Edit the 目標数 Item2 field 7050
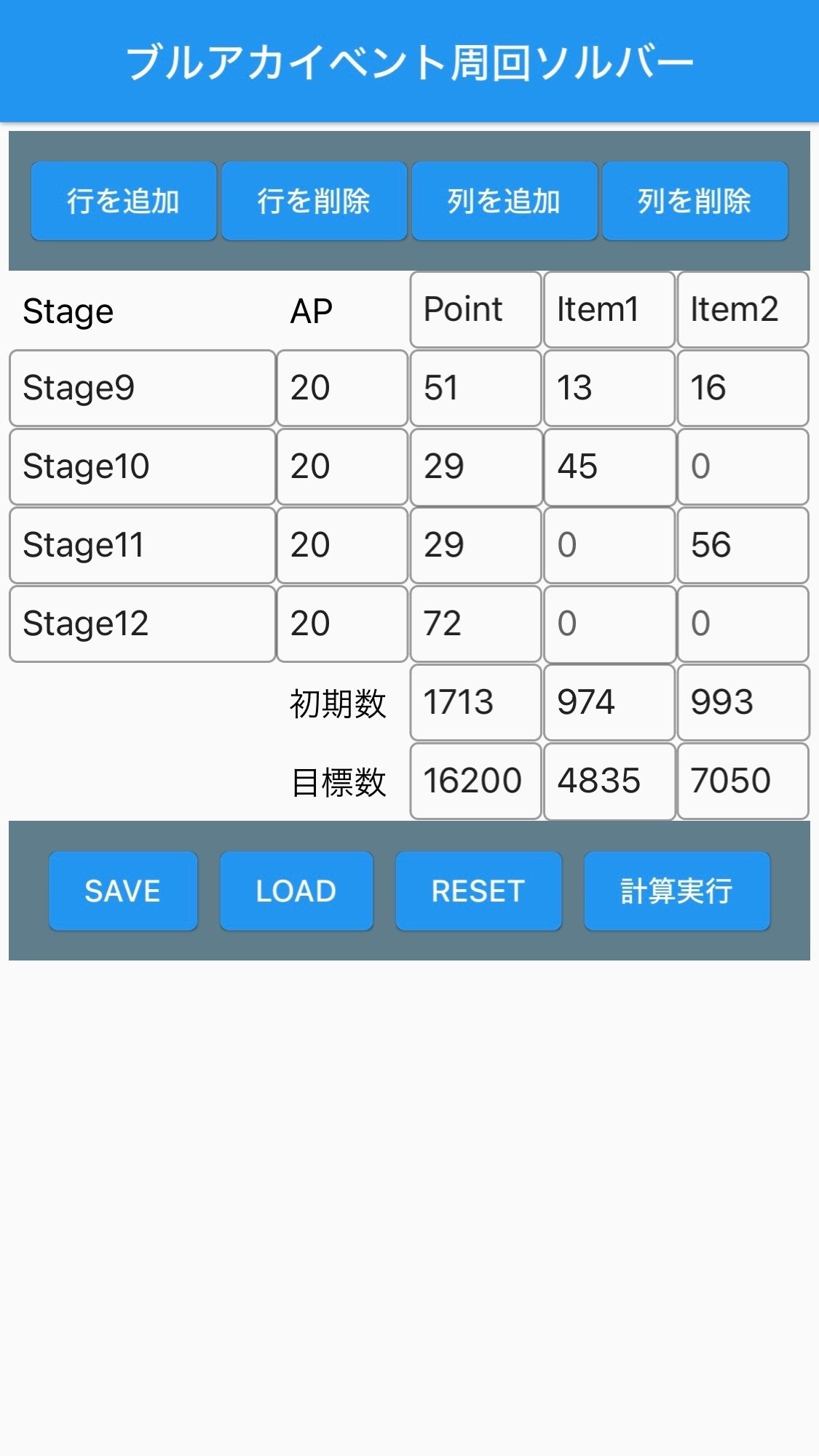Image resolution: width=819 pixels, height=1456 pixels. pyautogui.click(x=743, y=781)
